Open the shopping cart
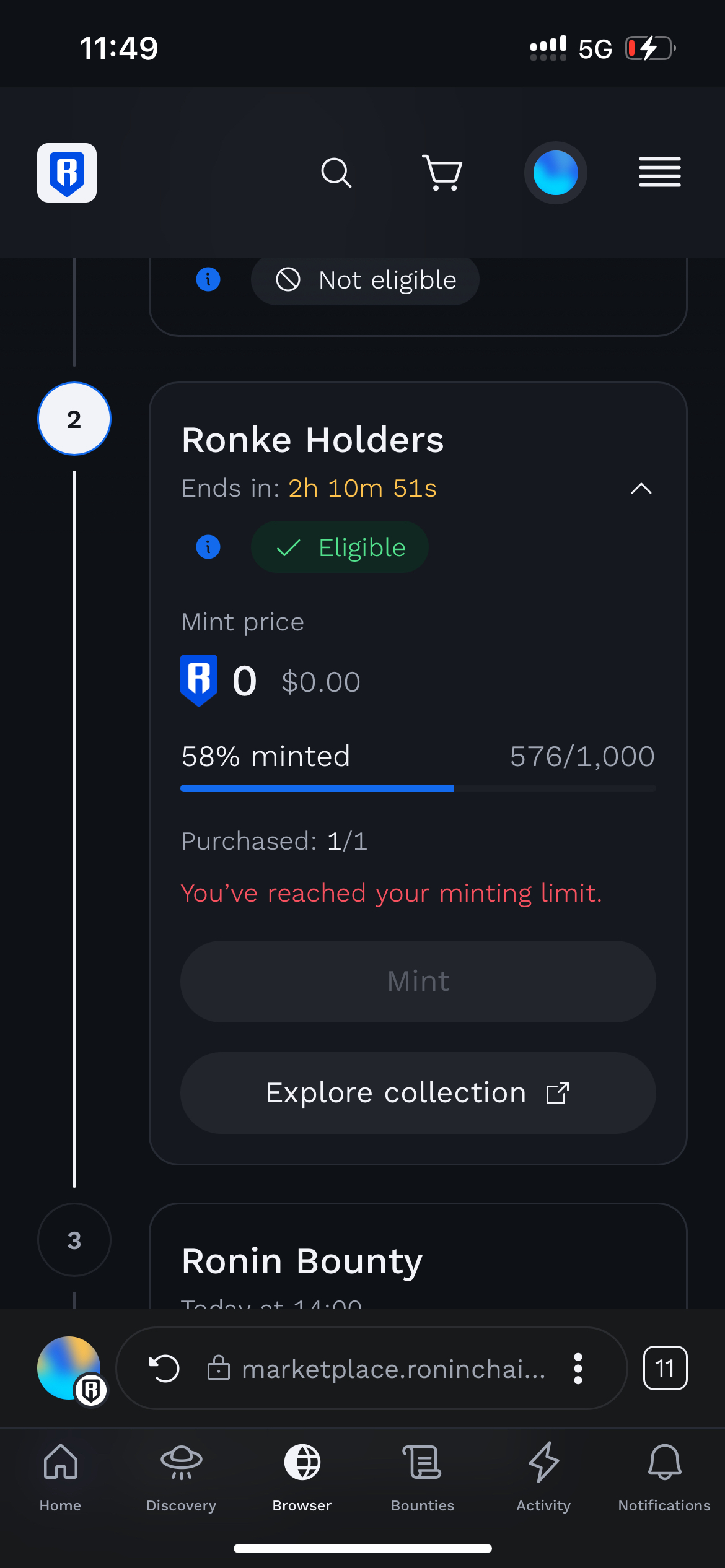725x1568 pixels. tap(442, 173)
